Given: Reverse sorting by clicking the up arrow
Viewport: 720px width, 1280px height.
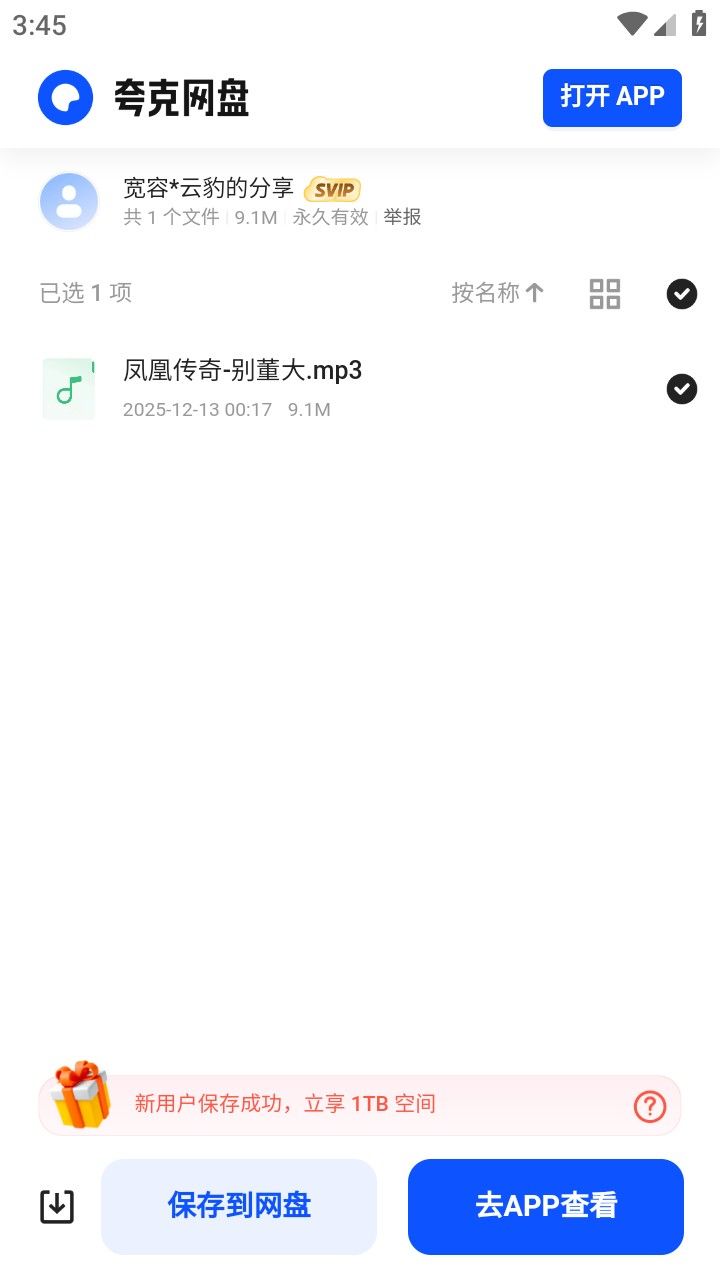Looking at the screenshot, I should click(535, 293).
